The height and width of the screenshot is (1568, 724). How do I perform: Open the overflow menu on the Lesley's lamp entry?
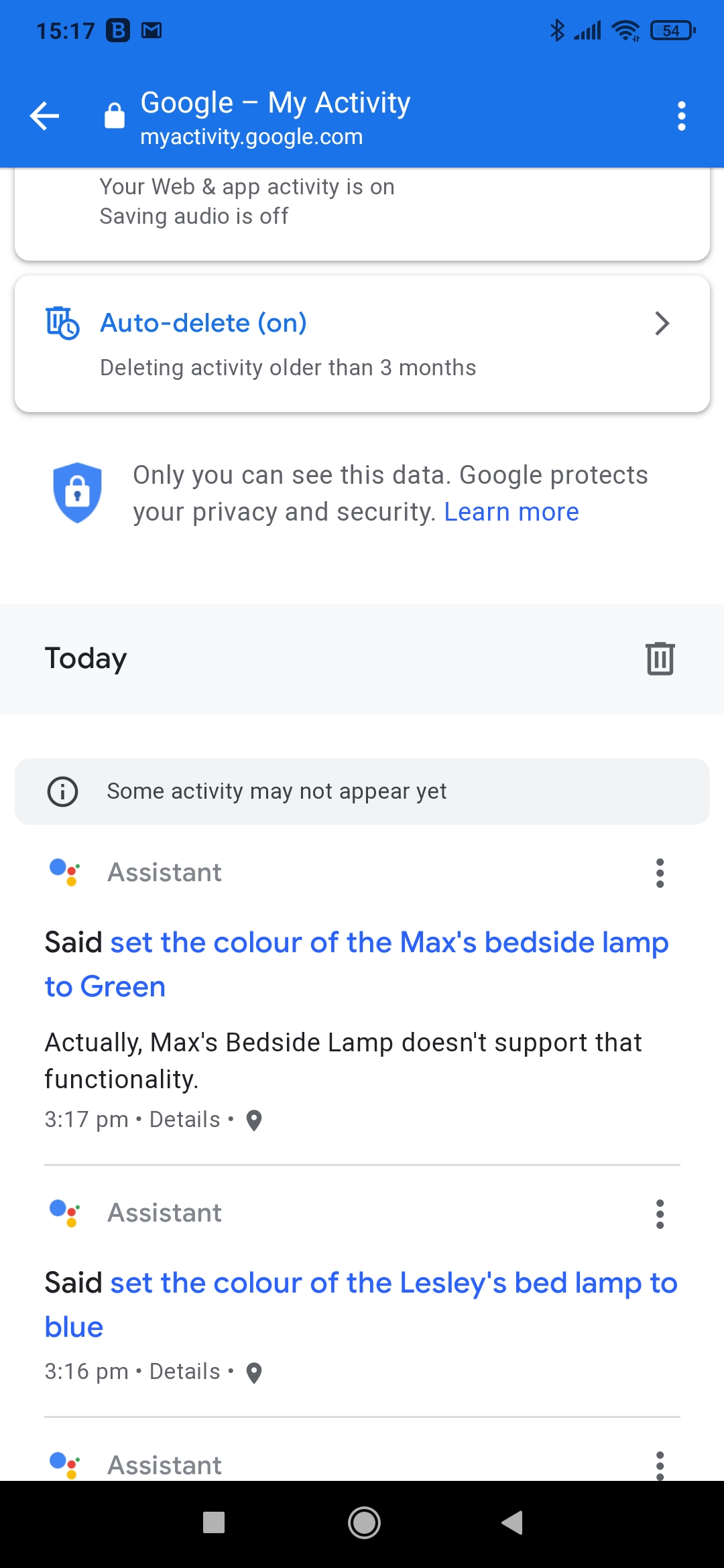[660, 1214]
